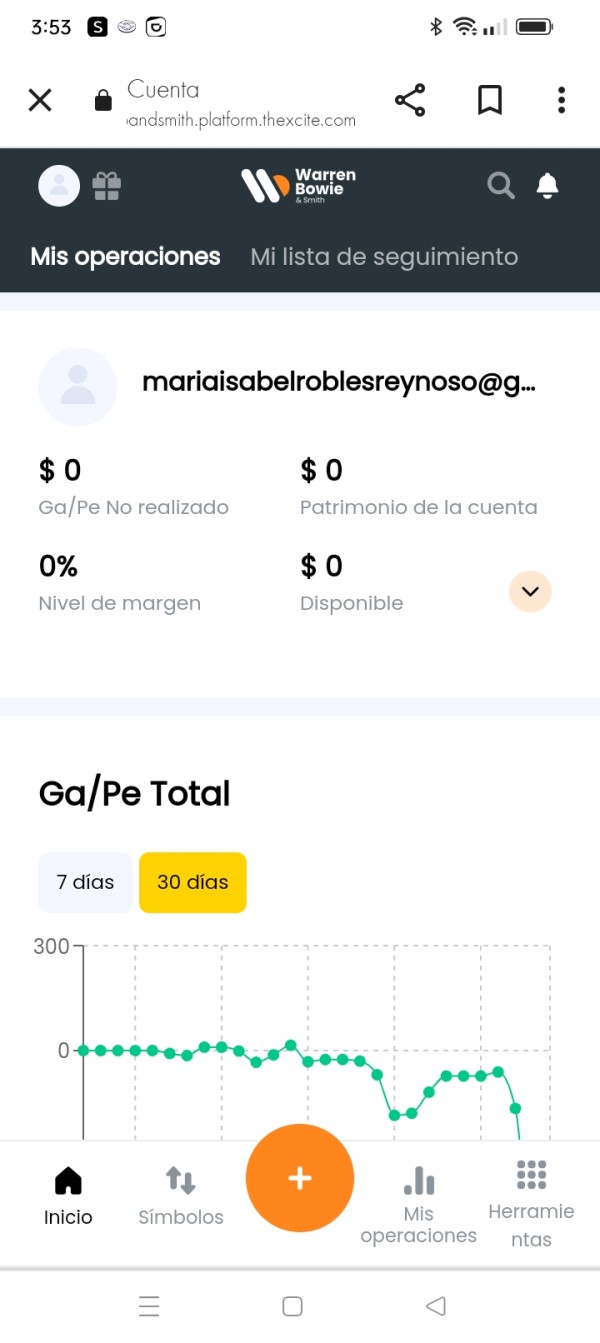The image size is (600, 1343).
Task: Open the gift rewards icon
Action: pos(107,186)
